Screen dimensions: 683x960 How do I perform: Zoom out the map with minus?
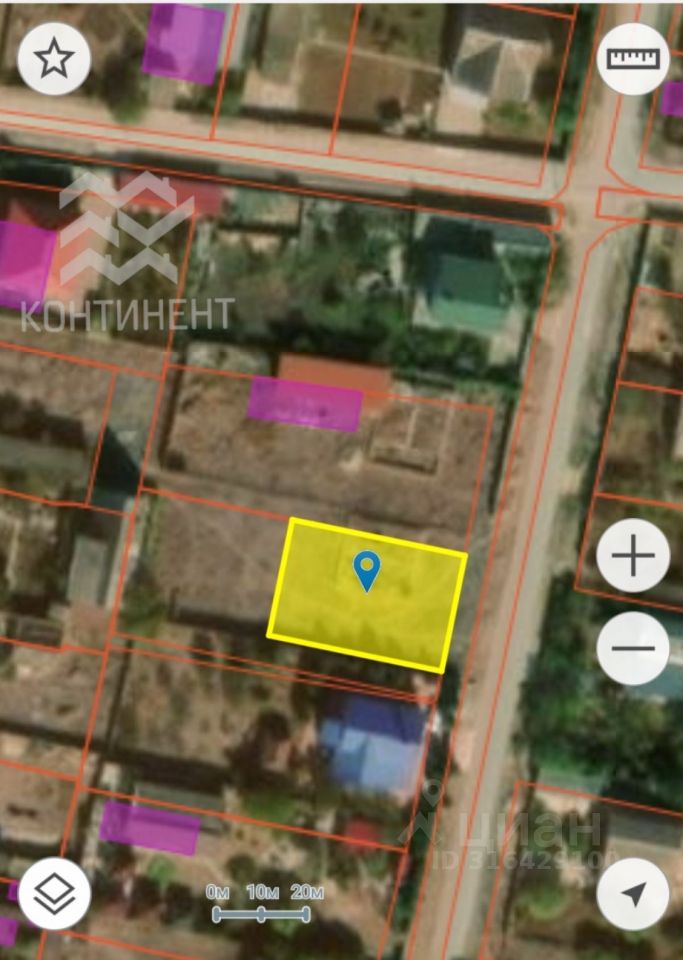[633, 648]
